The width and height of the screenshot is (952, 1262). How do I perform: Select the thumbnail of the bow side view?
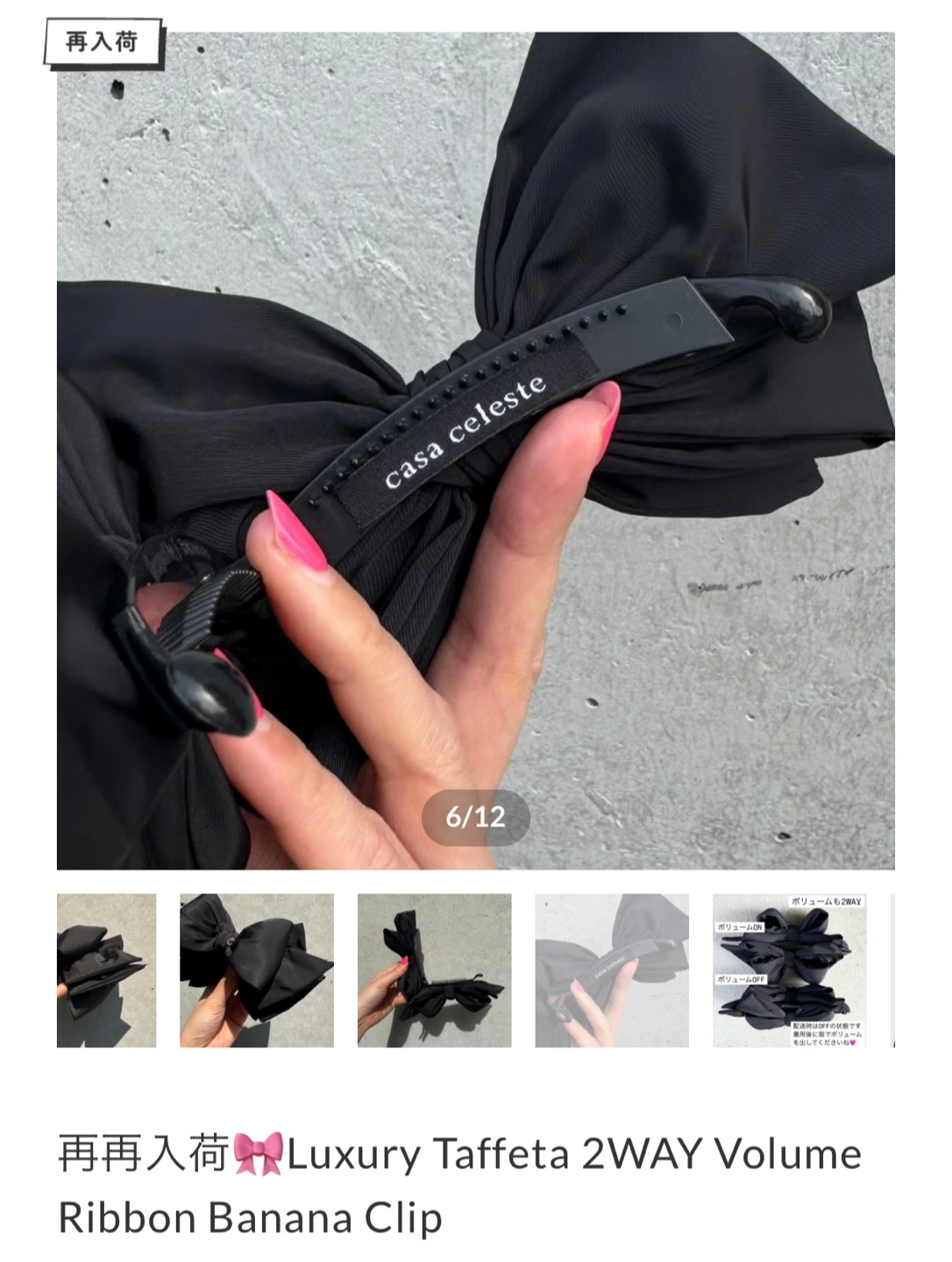257,970
